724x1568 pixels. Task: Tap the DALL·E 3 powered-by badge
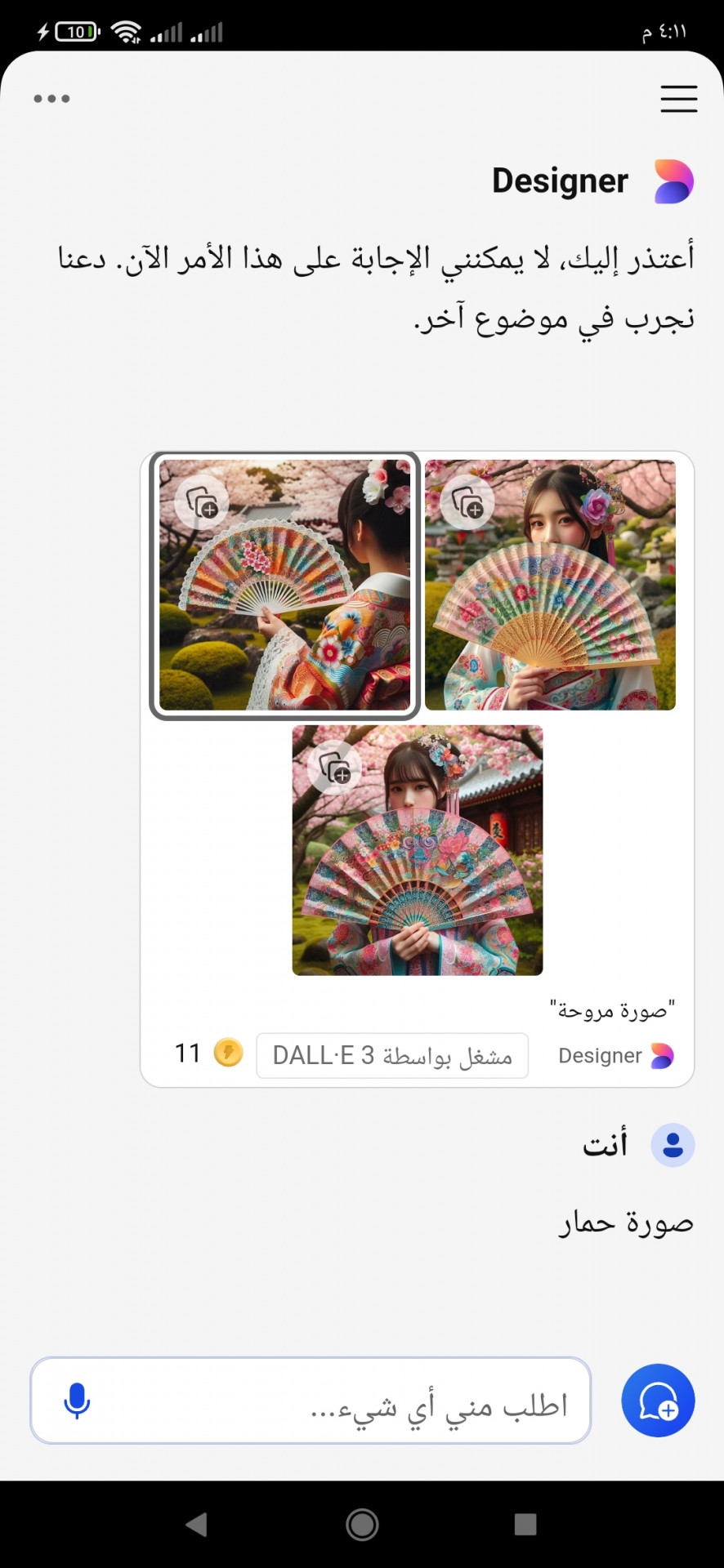click(x=392, y=1055)
